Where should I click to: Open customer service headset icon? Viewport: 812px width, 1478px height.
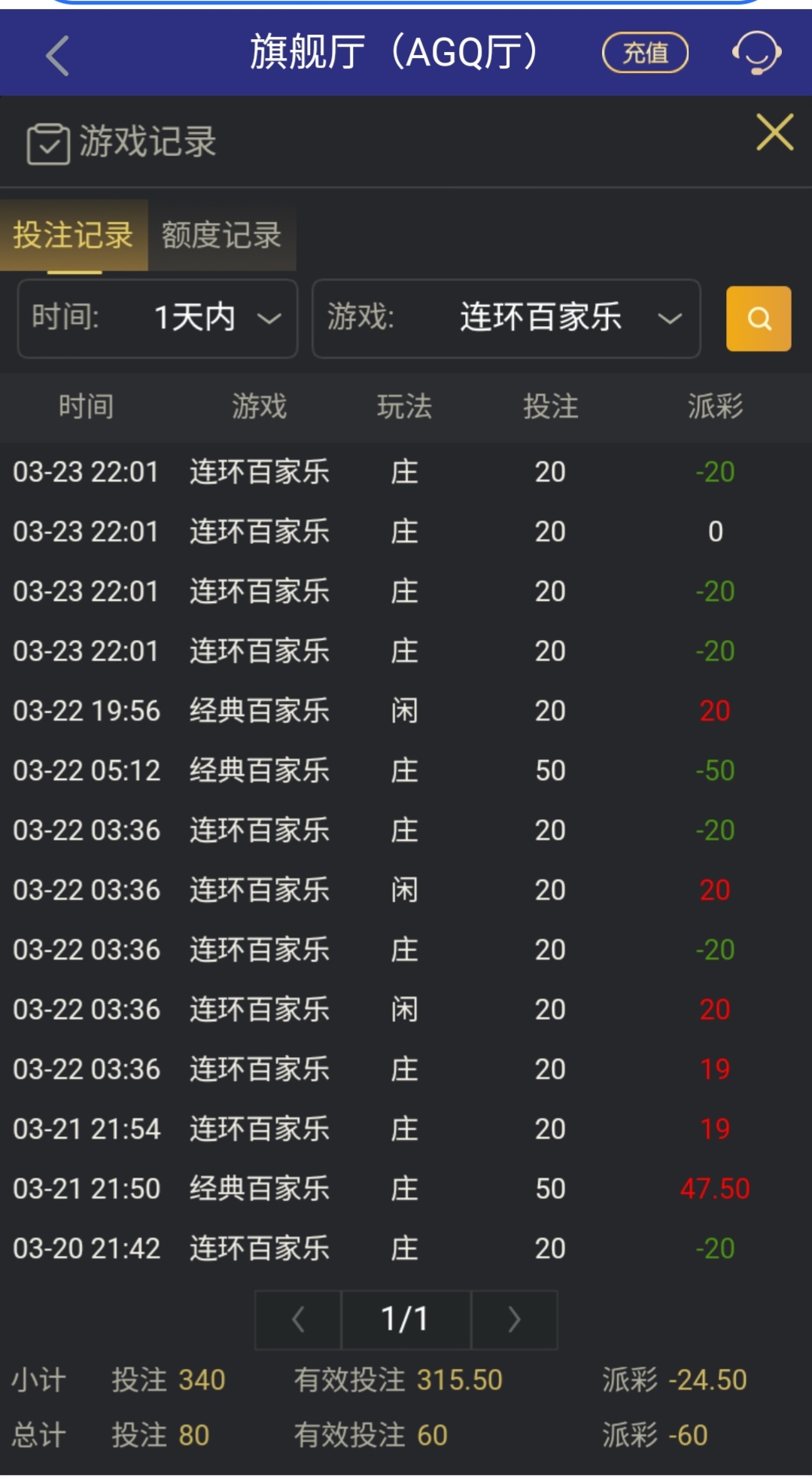756,53
